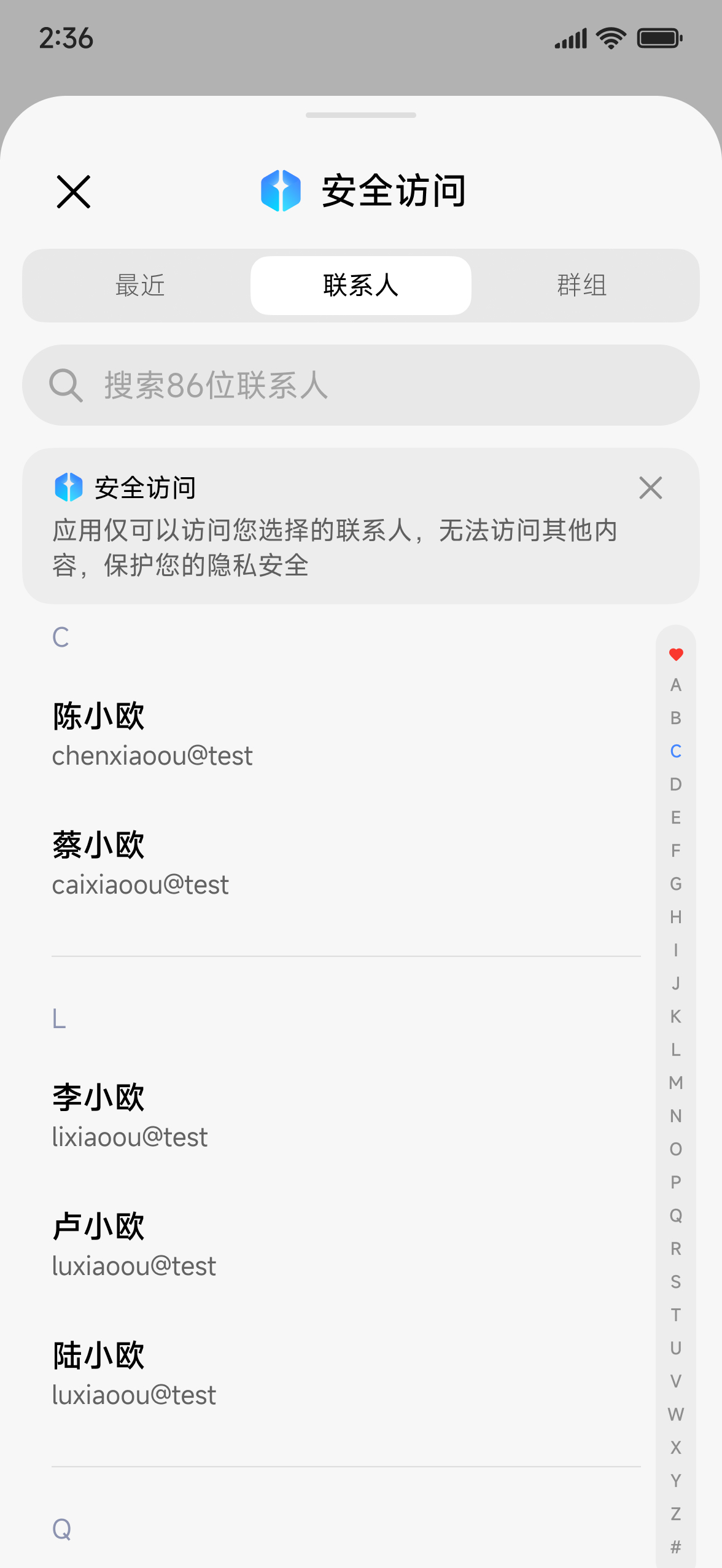Open the contact search field

361,385
